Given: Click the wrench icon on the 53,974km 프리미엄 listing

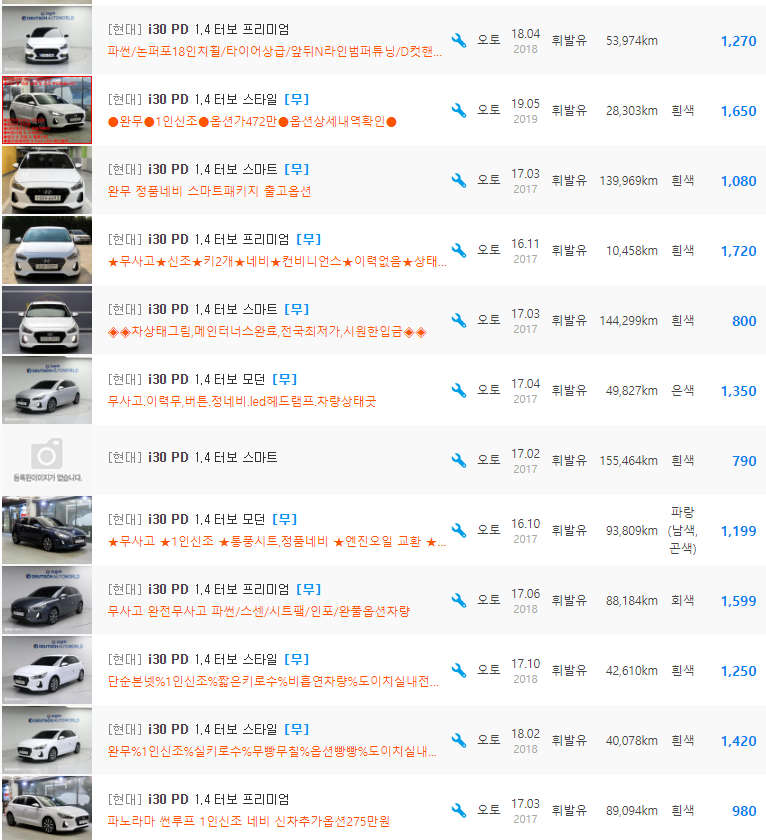Looking at the screenshot, I should tap(459, 40).
